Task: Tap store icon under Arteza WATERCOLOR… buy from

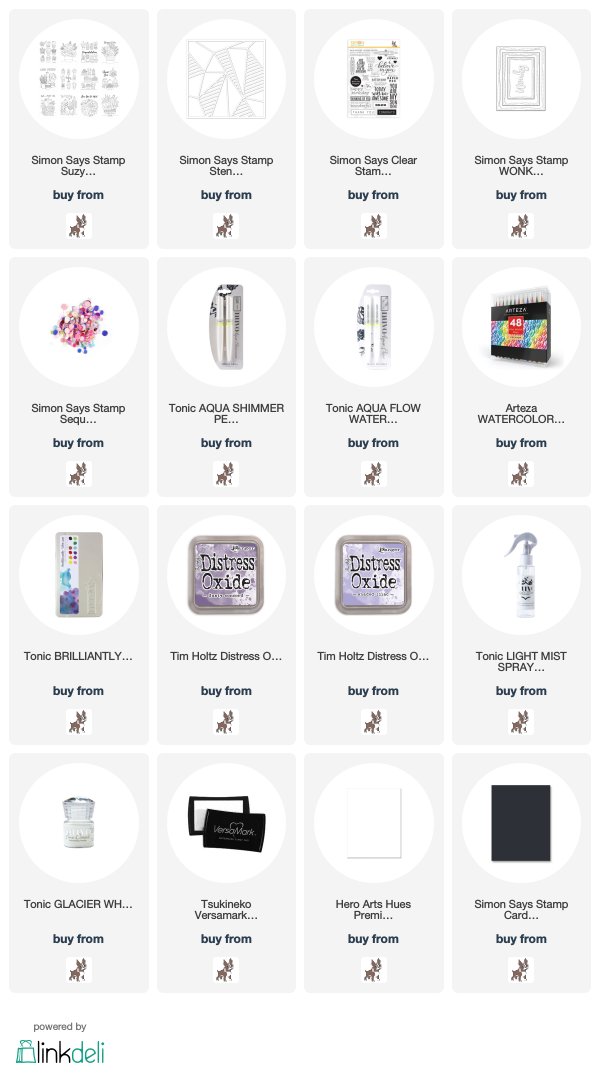Action: pos(521,474)
